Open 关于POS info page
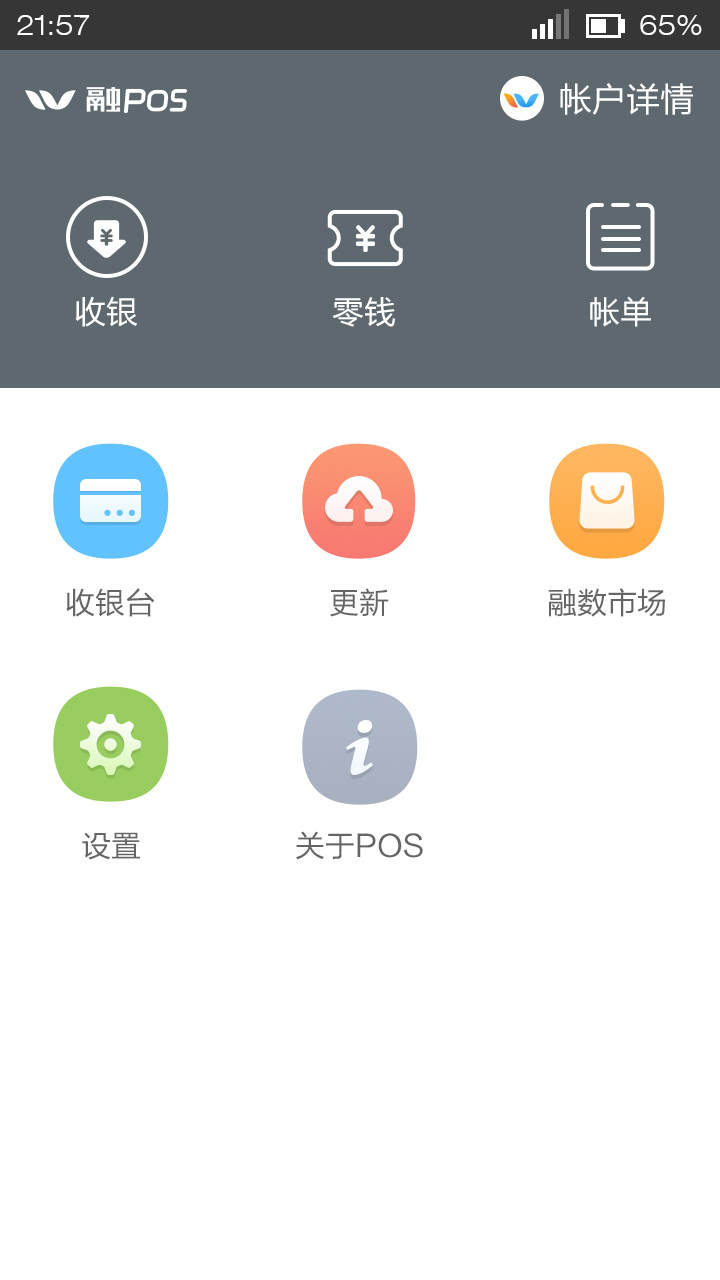The width and height of the screenshot is (720, 1280). click(359, 775)
